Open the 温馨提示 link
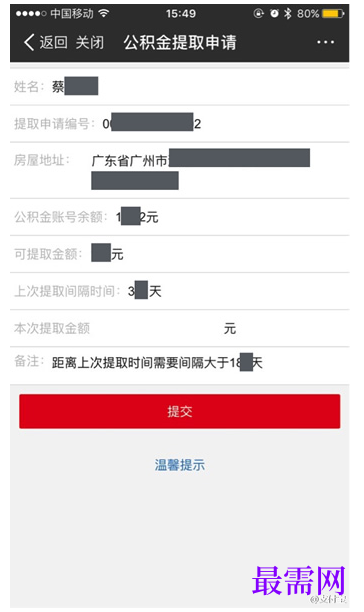Screen dimensions: 364x612 pyautogui.click(x=179, y=465)
